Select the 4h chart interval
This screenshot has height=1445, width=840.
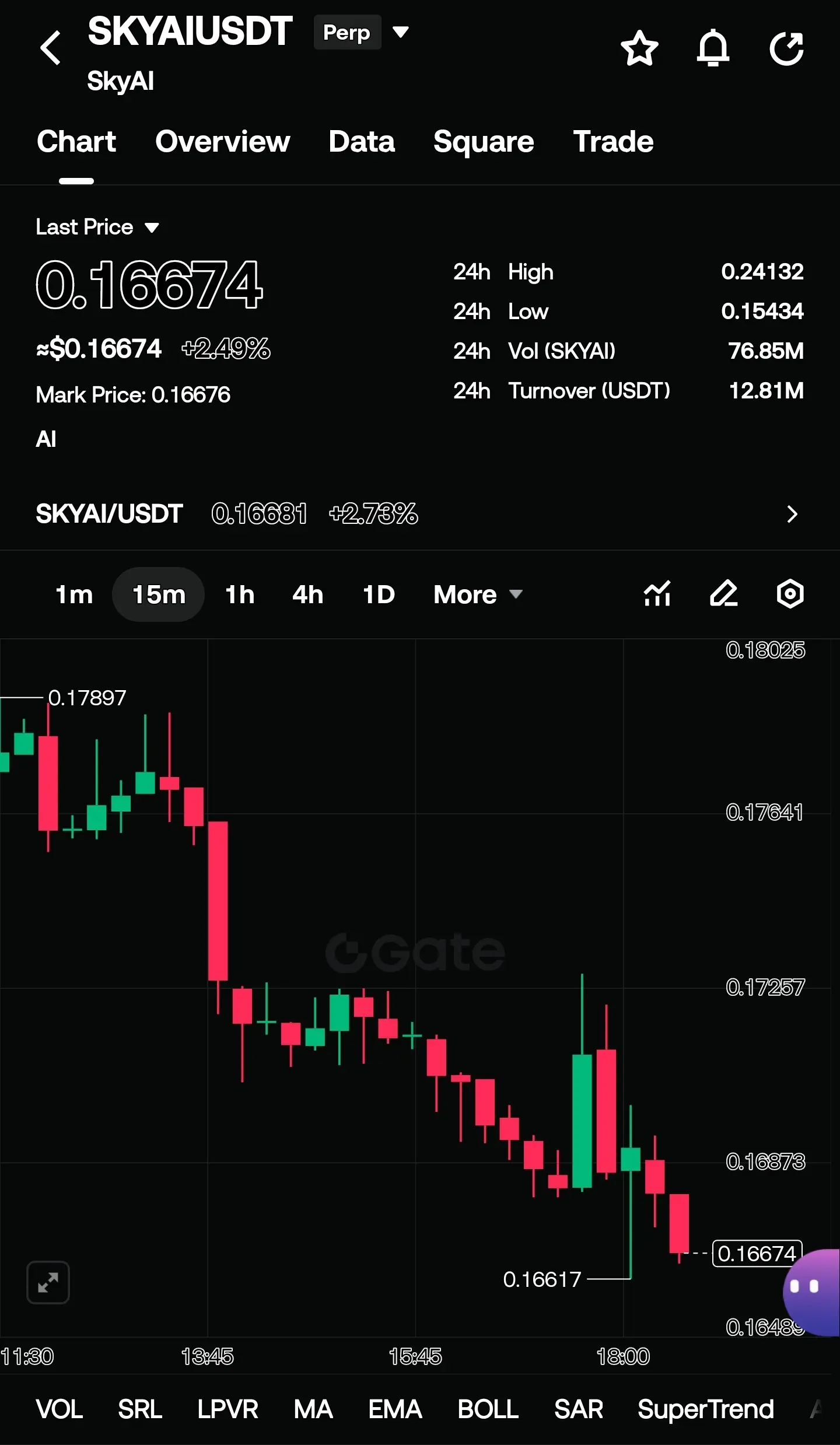308,594
